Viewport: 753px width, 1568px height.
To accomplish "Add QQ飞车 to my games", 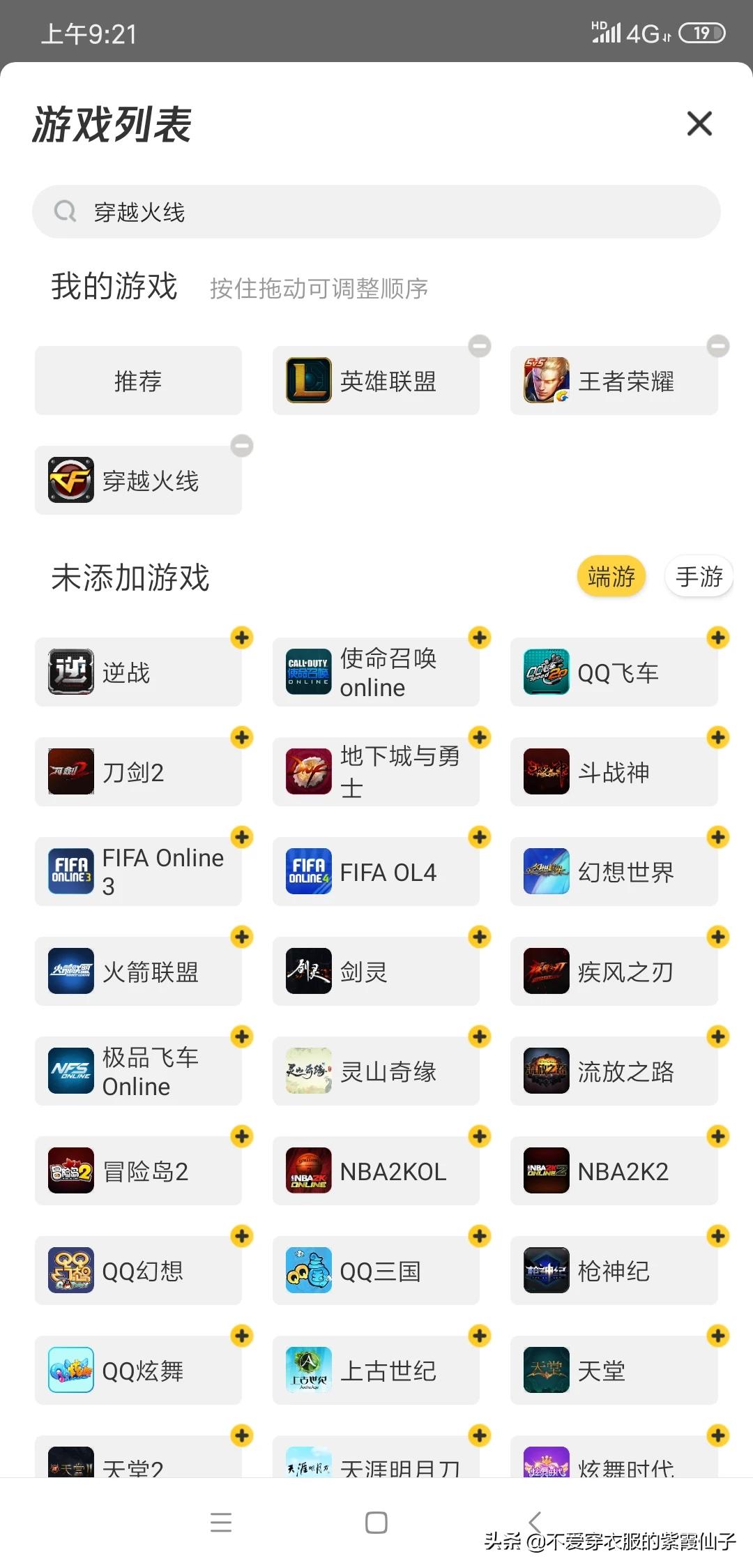I will tap(717, 638).
